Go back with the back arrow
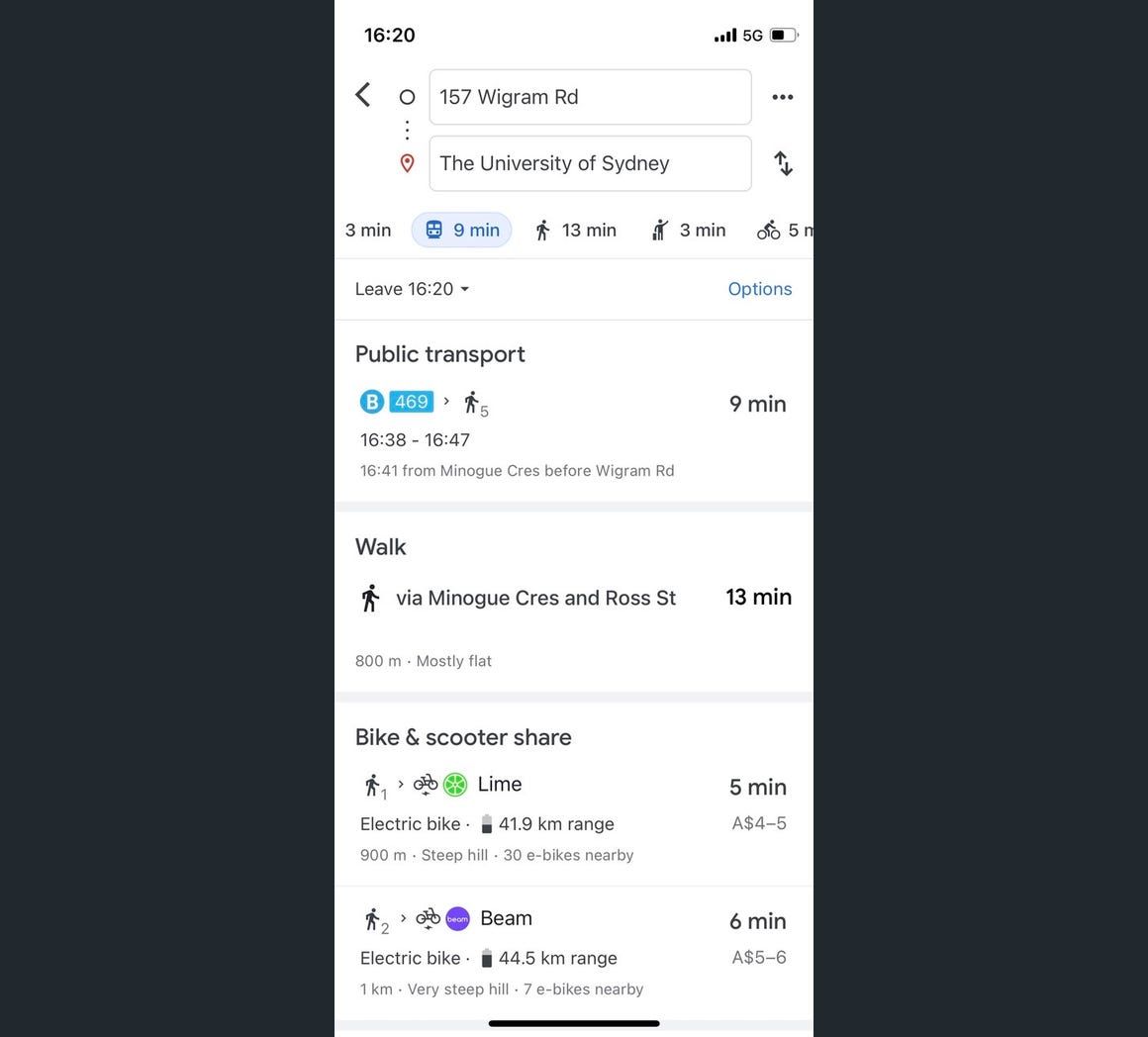Screen dimensions: 1148x1037 [x=363, y=96]
